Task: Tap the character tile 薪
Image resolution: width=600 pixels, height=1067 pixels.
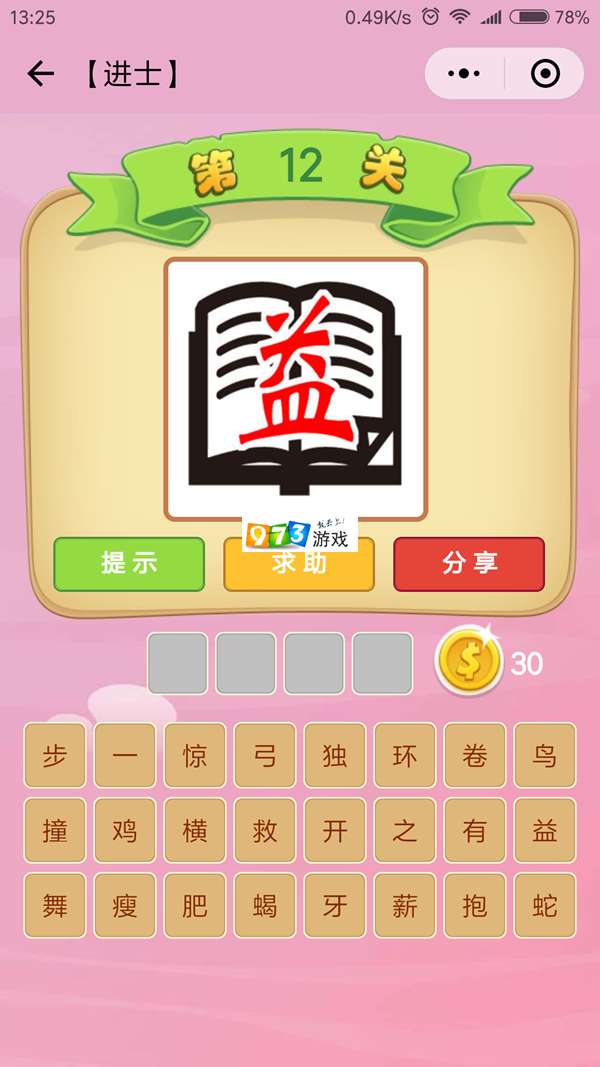Action: (405, 905)
